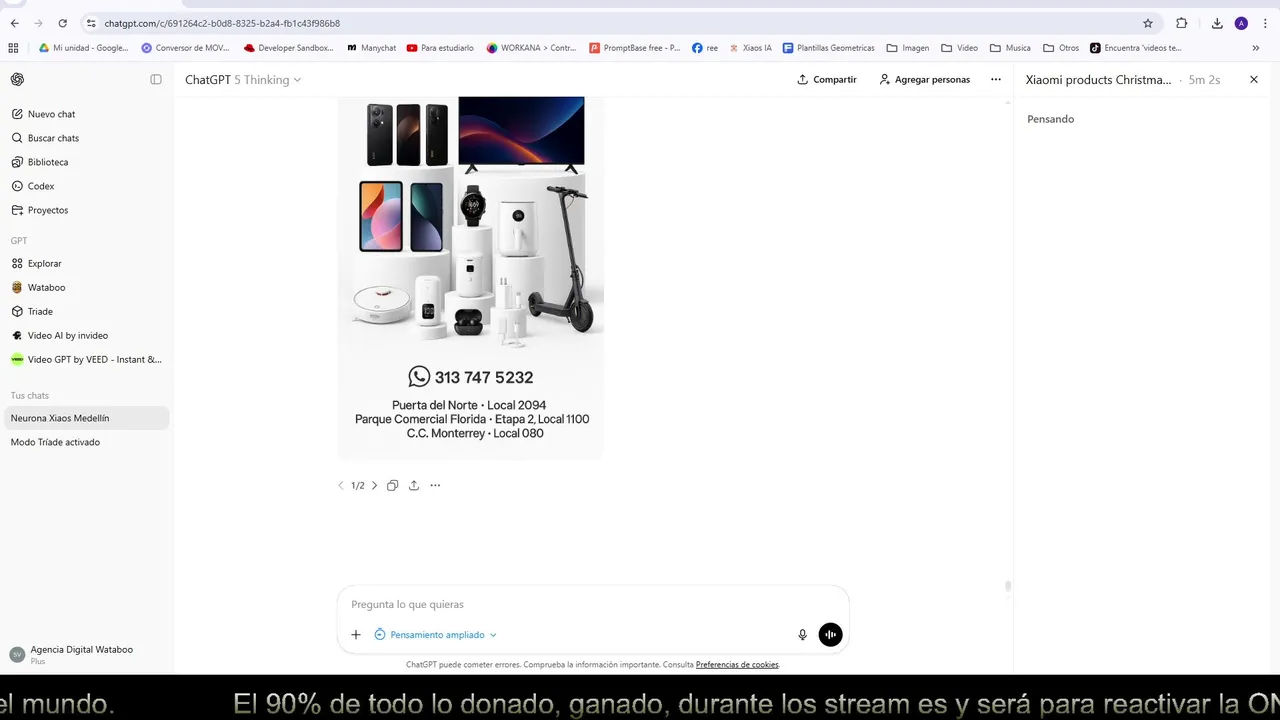Copy the generated image response
Screen dimensions: 1280x720
[392, 486]
